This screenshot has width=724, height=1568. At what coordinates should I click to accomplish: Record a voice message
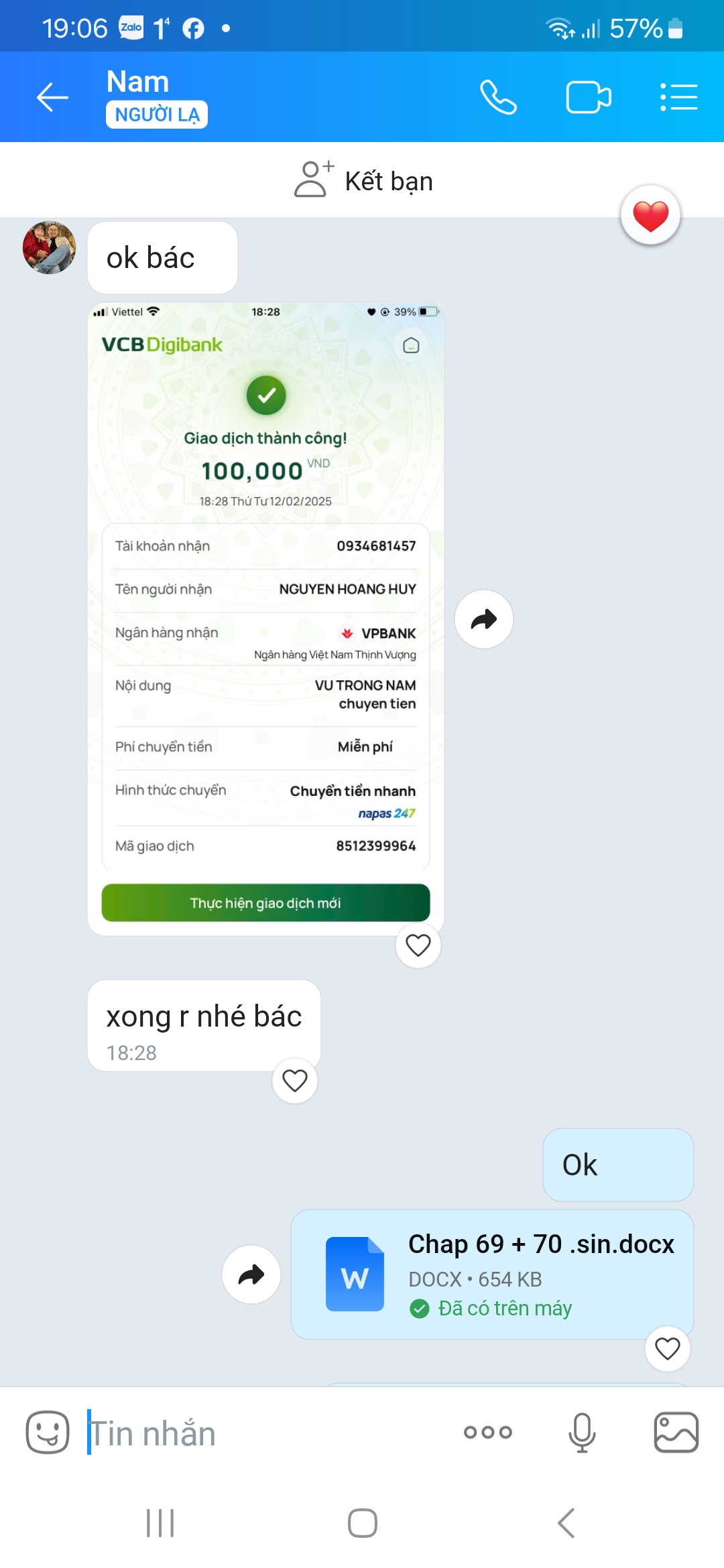[x=581, y=1433]
